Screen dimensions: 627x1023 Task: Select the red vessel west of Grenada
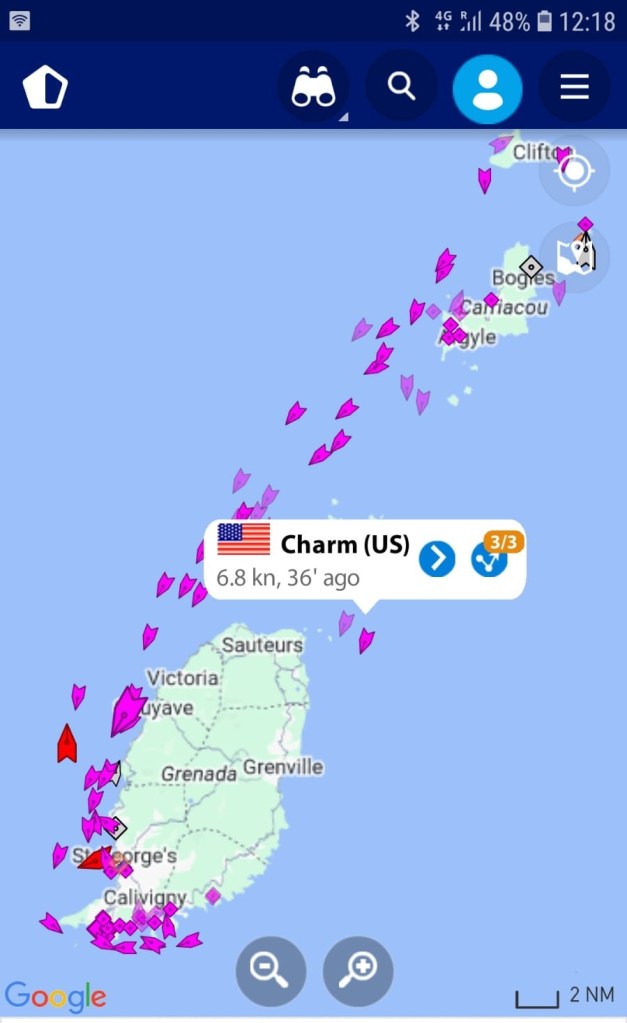(x=67, y=744)
